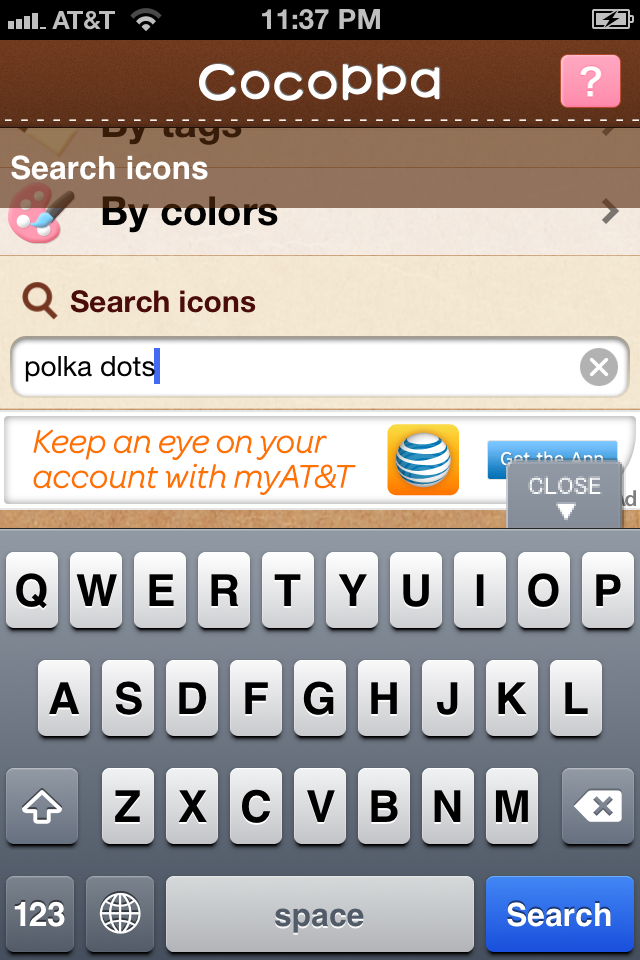Dismiss the keyboard with CLOSE
The width and height of the screenshot is (640, 960).
point(565,497)
